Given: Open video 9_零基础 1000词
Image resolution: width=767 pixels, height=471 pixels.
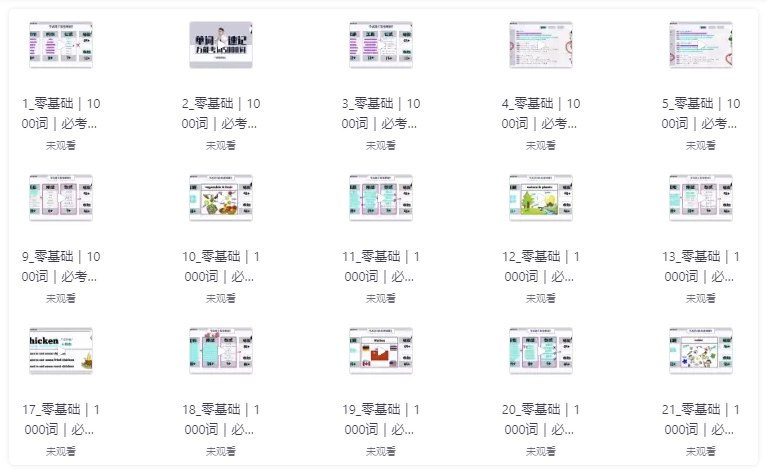Looking at the screenshot, I should point(61,197).
